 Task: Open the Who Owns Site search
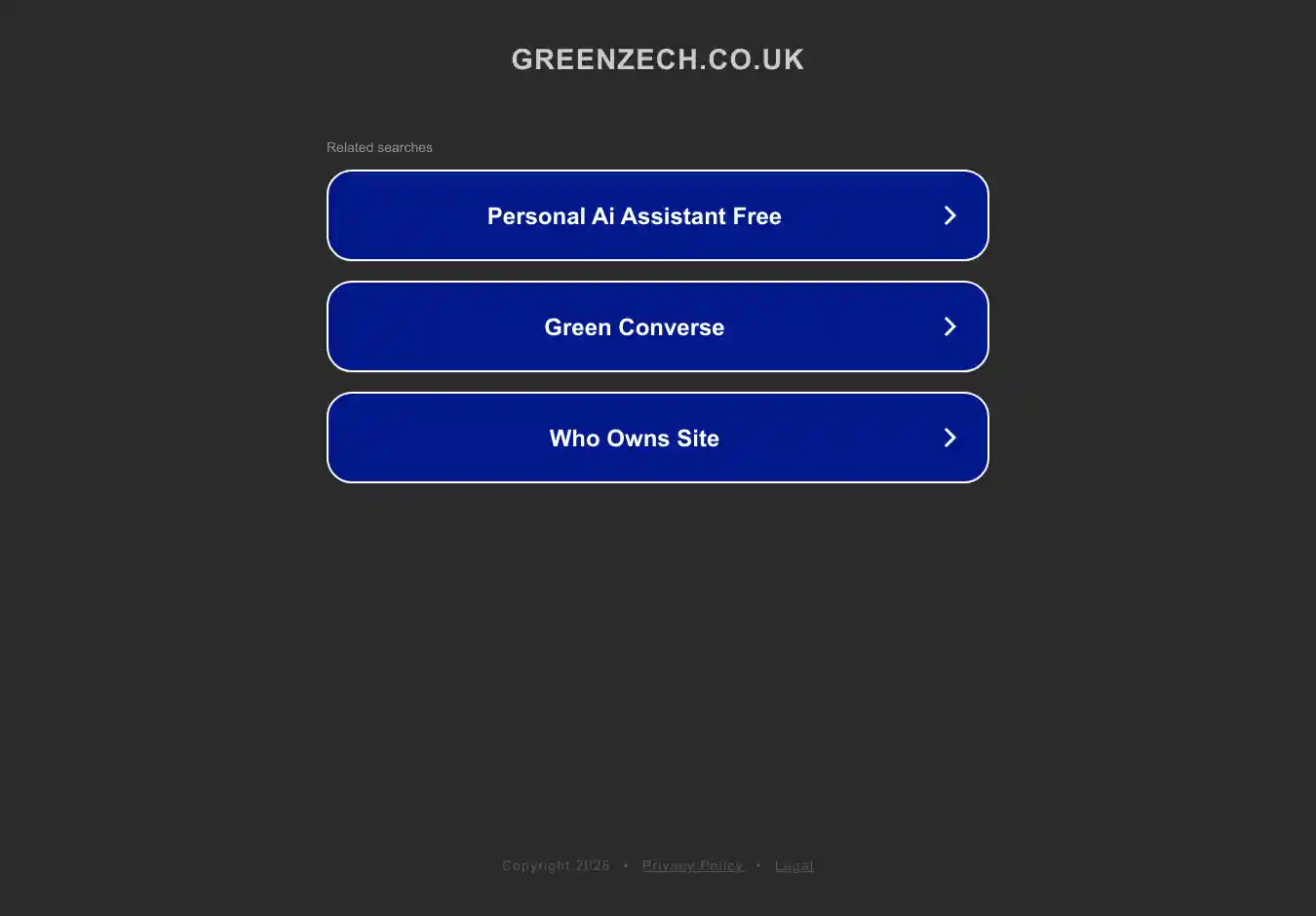tap(657, 438)
